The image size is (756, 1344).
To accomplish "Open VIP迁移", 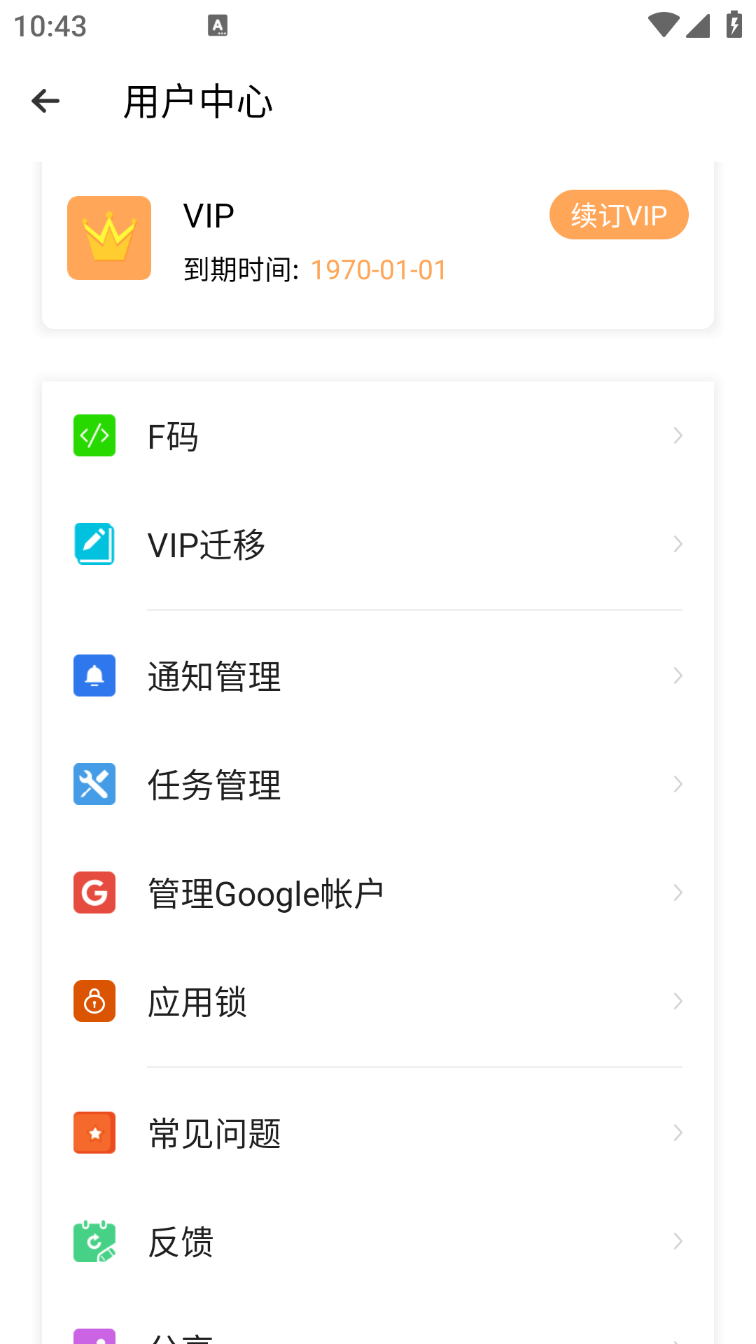I will coord(377,545).
